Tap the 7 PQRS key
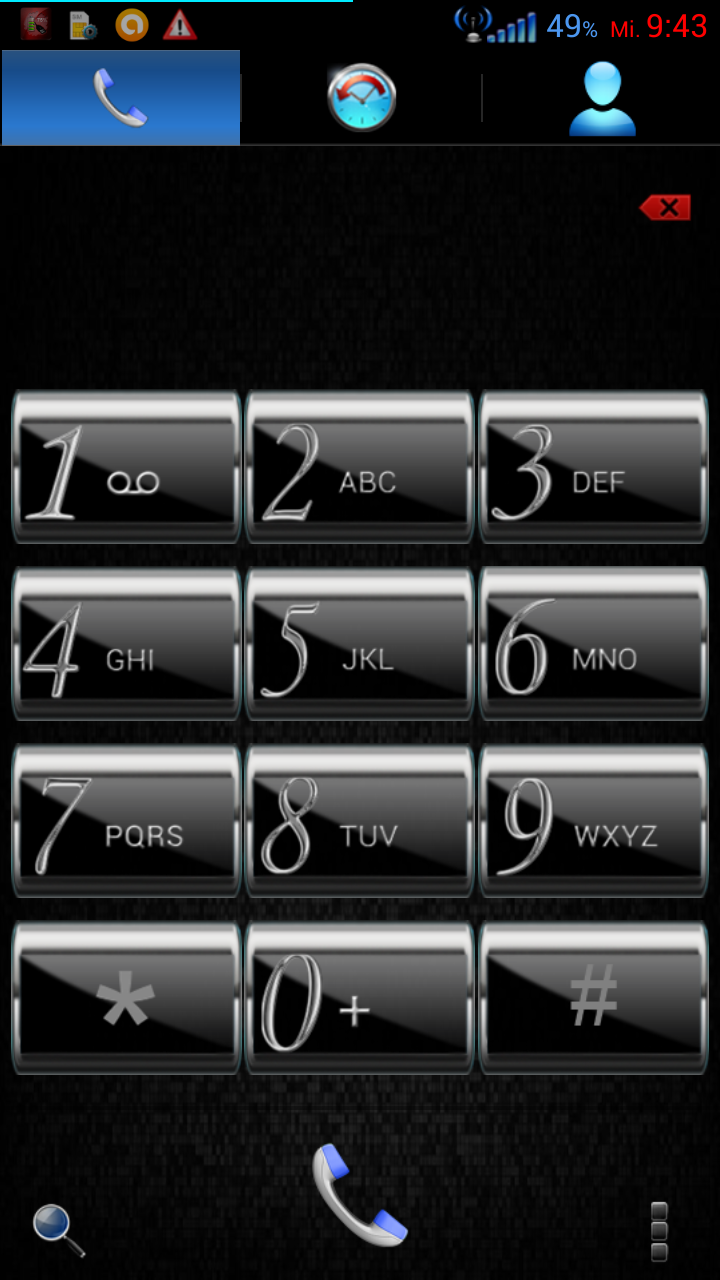This screenshot has width=720, height=1280. [x=126, y=821]
